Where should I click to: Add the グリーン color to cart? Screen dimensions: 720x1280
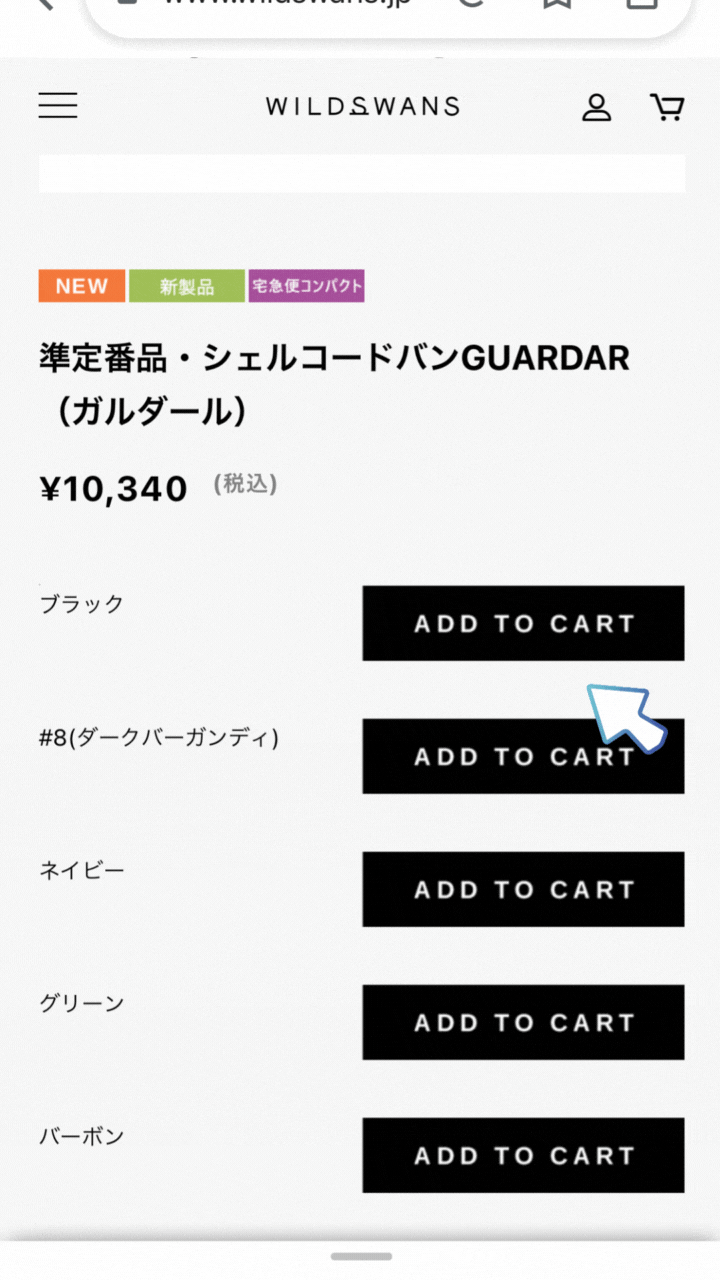(523, 1022)
